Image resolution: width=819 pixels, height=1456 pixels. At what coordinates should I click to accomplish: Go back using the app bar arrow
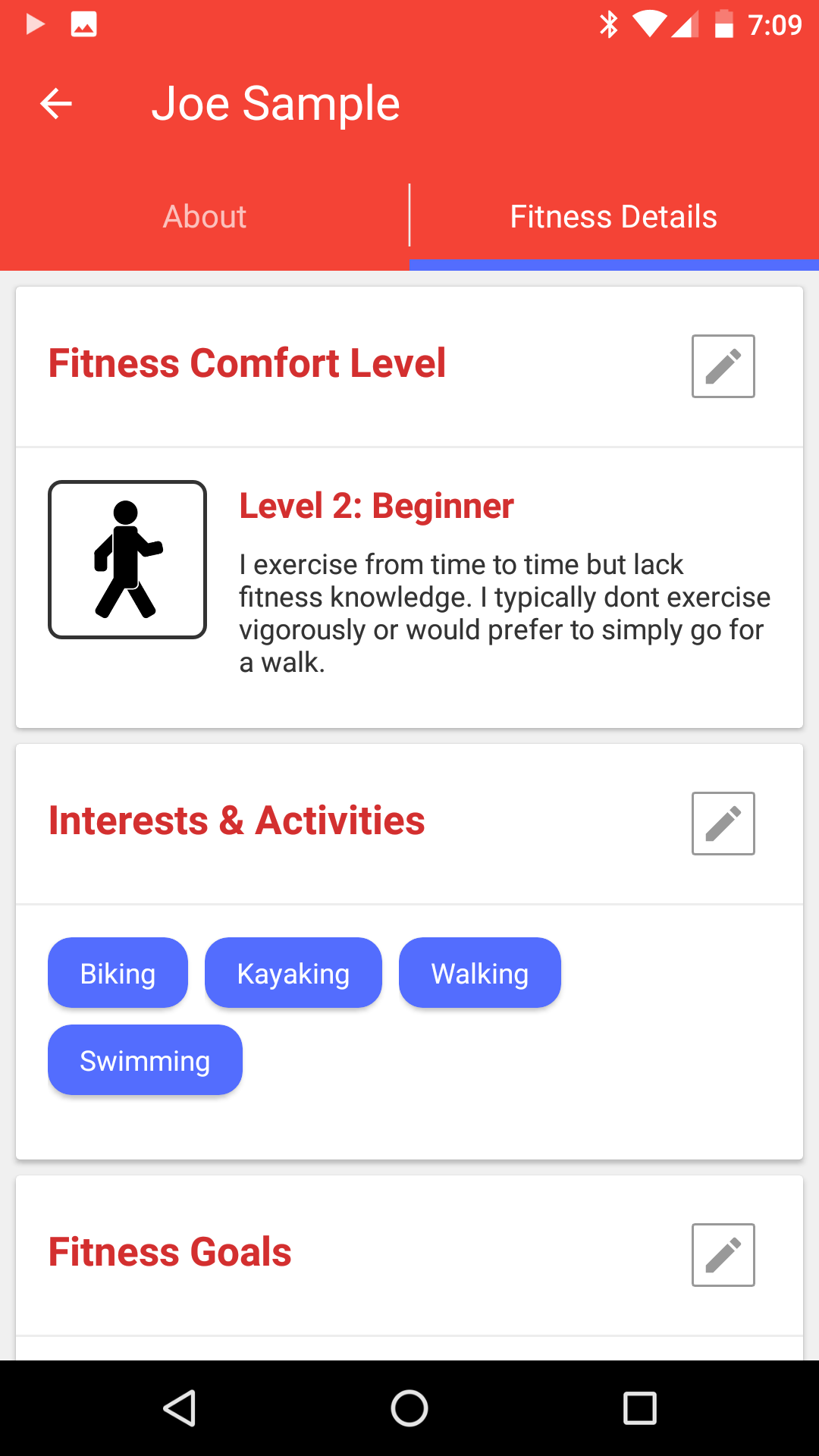pos(56,104)
